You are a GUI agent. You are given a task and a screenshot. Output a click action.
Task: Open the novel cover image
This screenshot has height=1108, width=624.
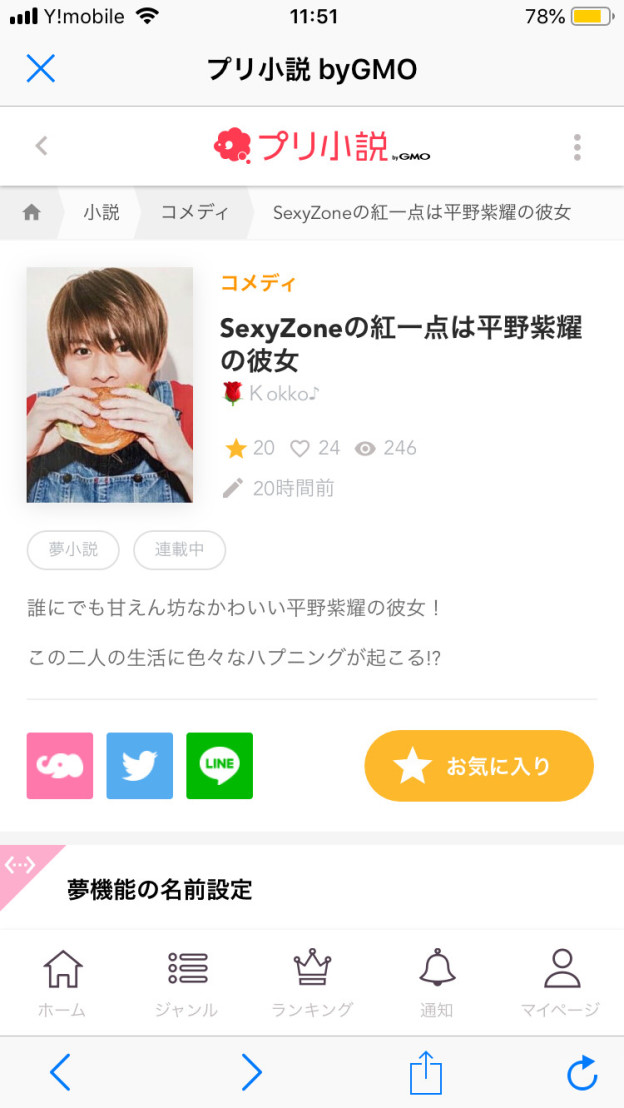[110, 385]
